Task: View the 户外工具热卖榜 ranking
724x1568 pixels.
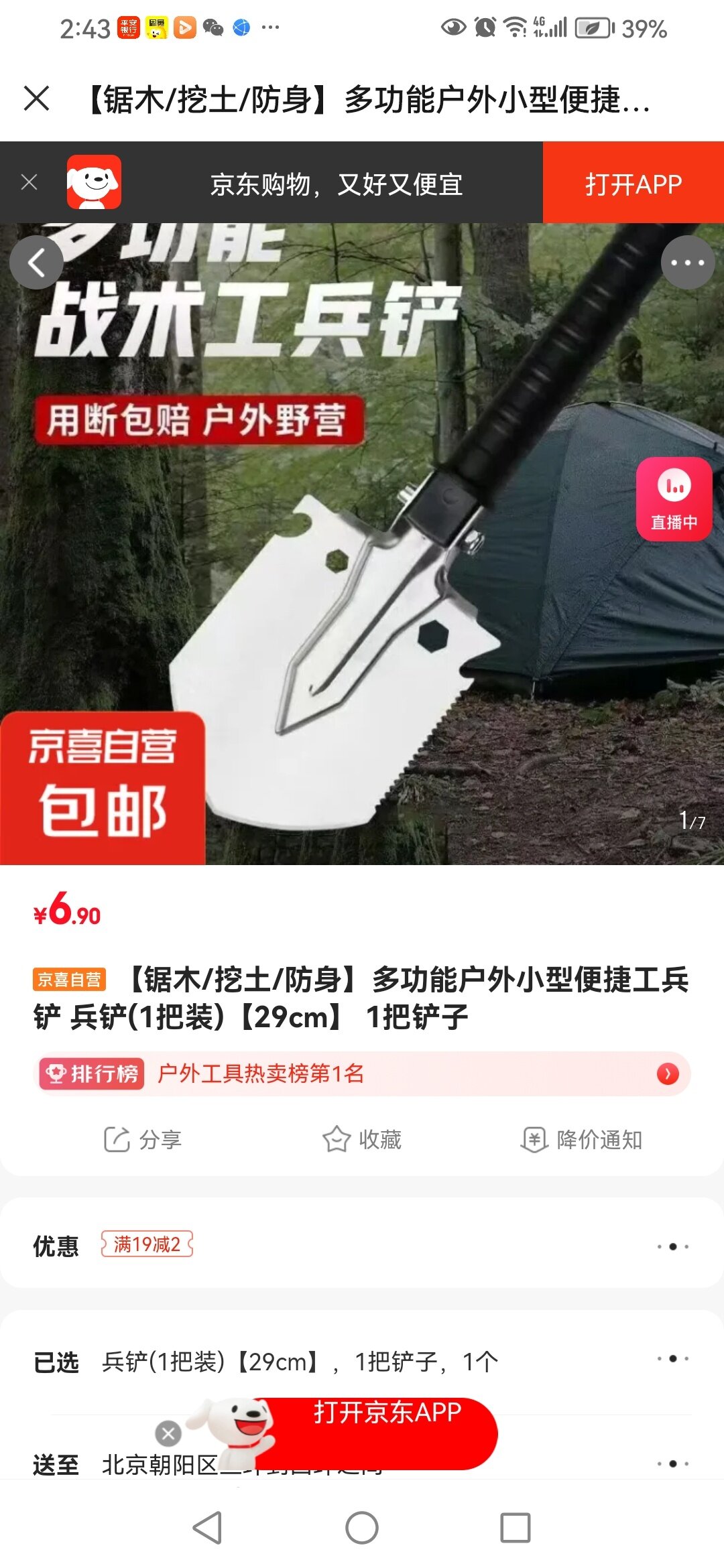Action: [362, 1073]
